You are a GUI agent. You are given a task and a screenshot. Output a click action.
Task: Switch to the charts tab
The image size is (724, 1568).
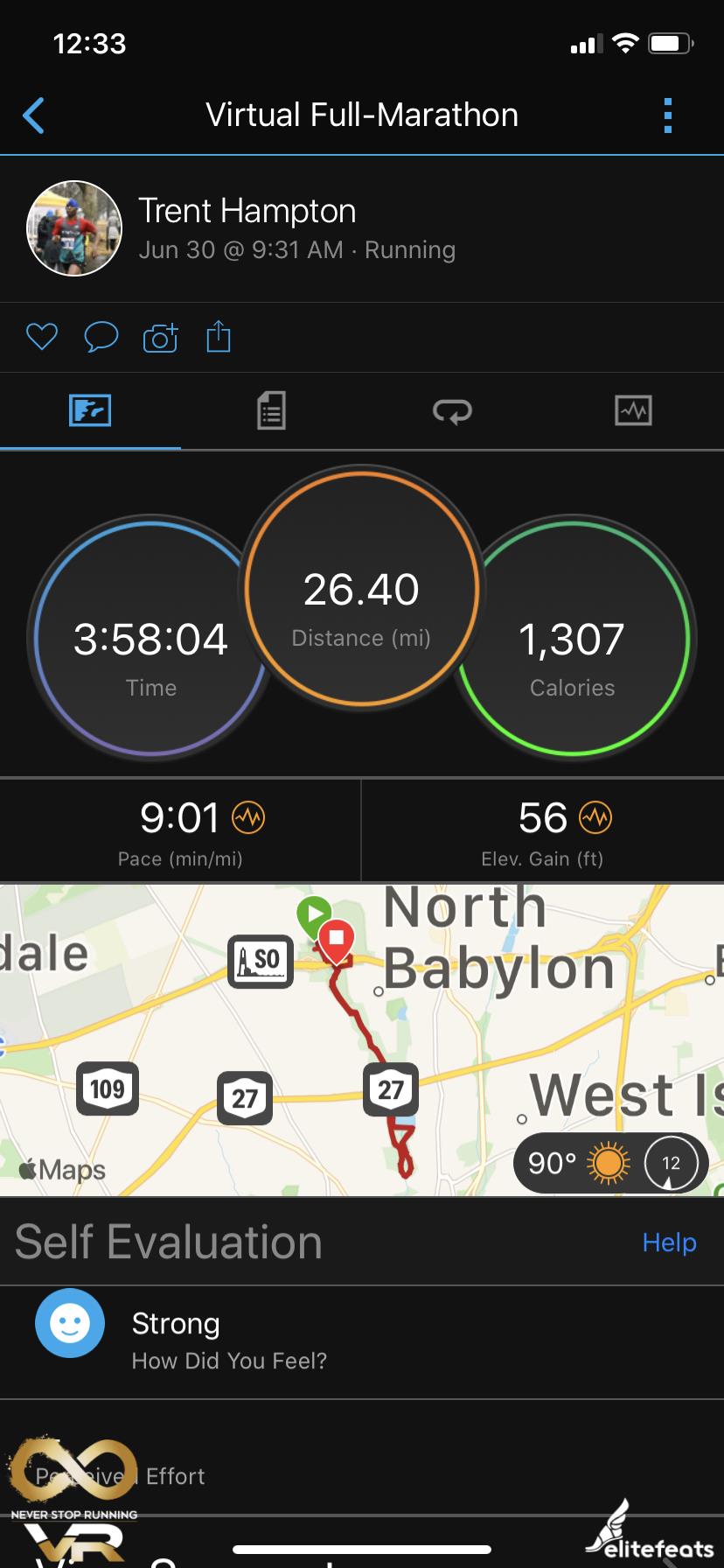[x=633, y=410]
